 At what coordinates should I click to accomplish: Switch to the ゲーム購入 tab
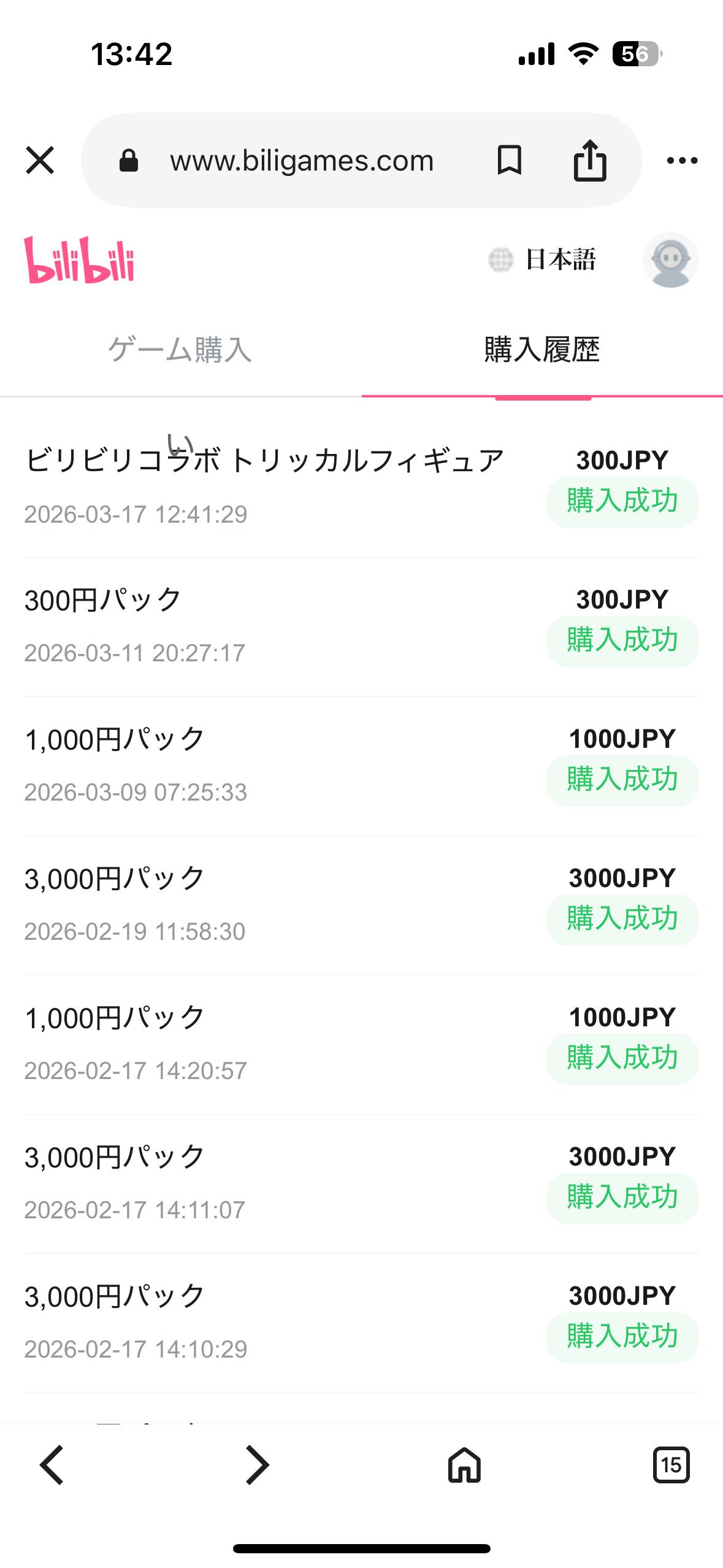pos(180,350)
